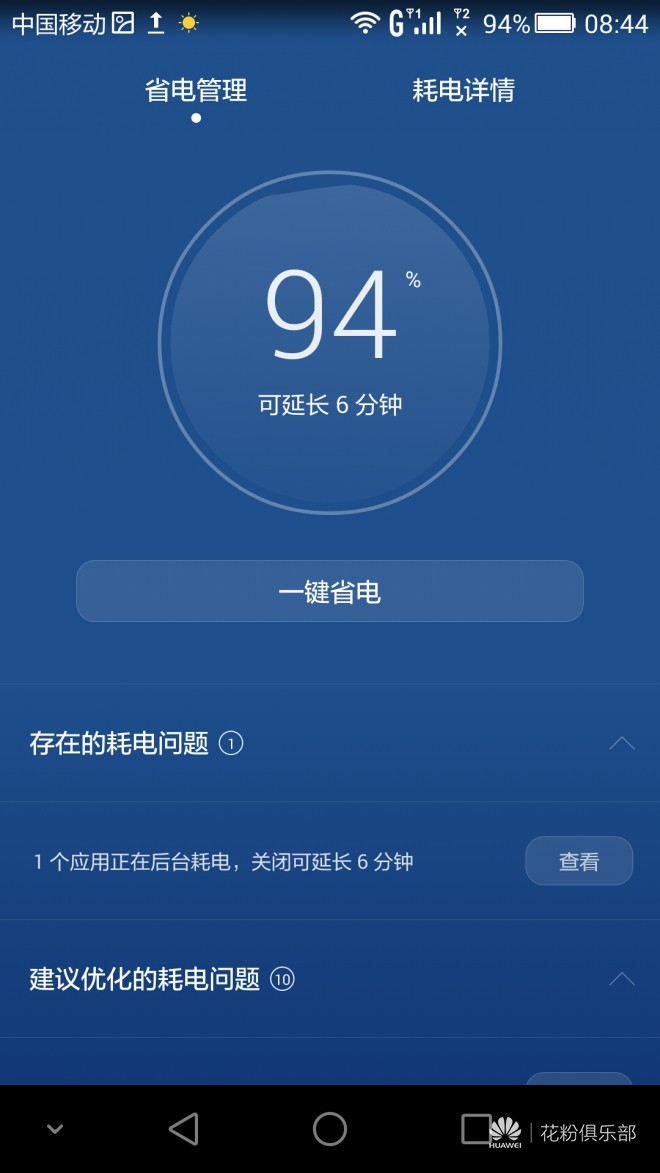
Task: Select the 省电管理 tab
Action: 196,91
